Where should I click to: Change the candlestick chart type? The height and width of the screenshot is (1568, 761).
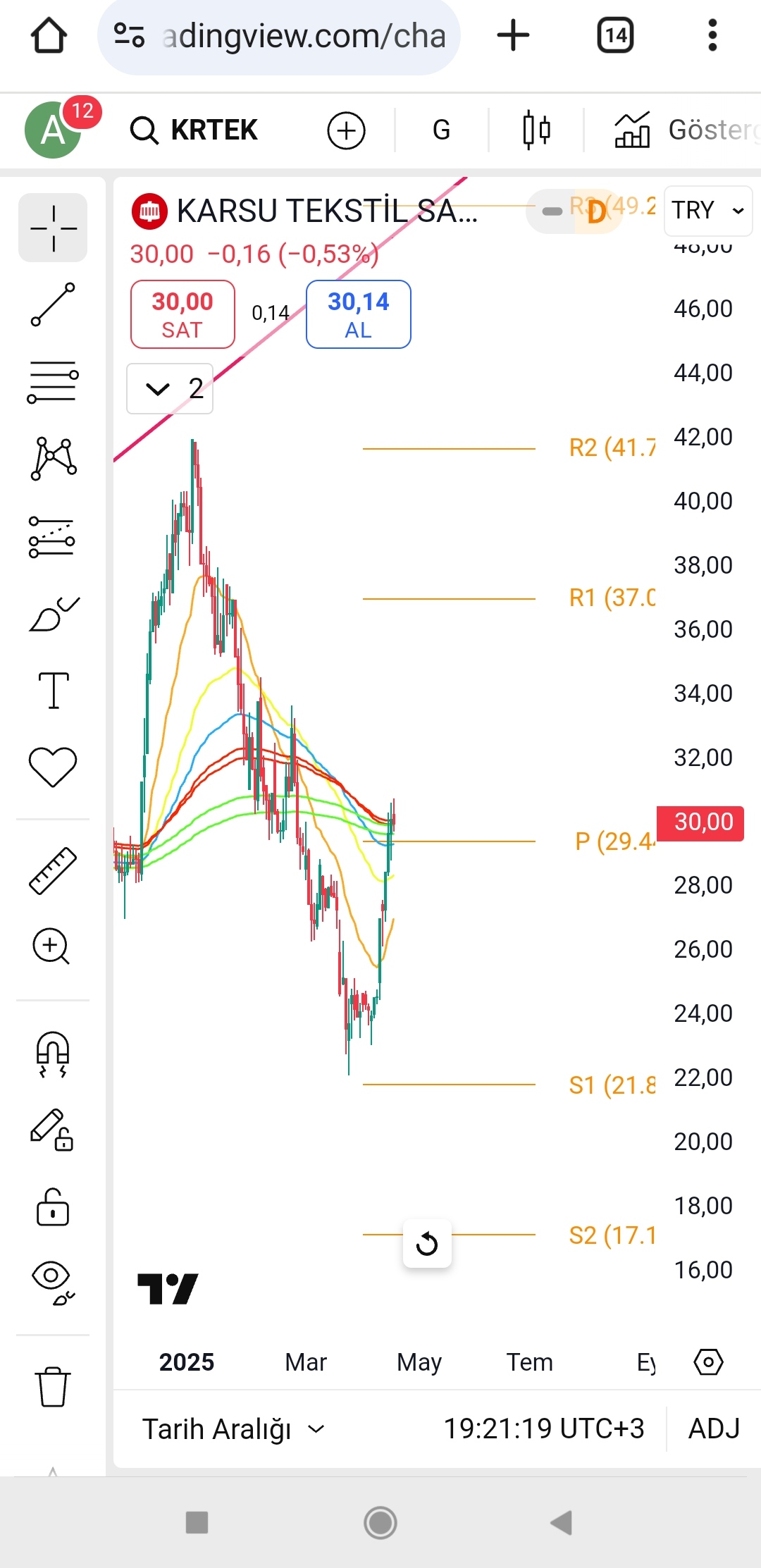(536, 130)
